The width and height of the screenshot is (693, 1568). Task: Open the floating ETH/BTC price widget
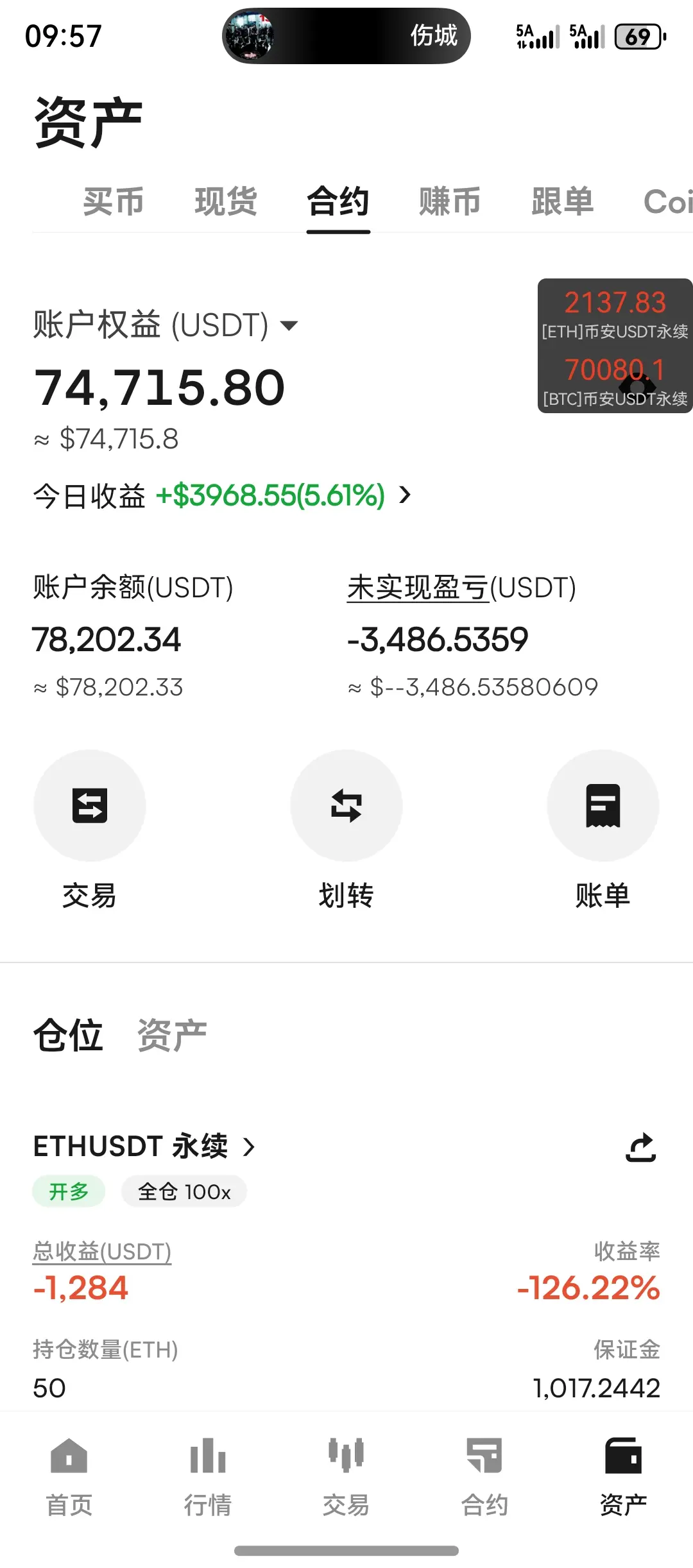tap(615, 346)
